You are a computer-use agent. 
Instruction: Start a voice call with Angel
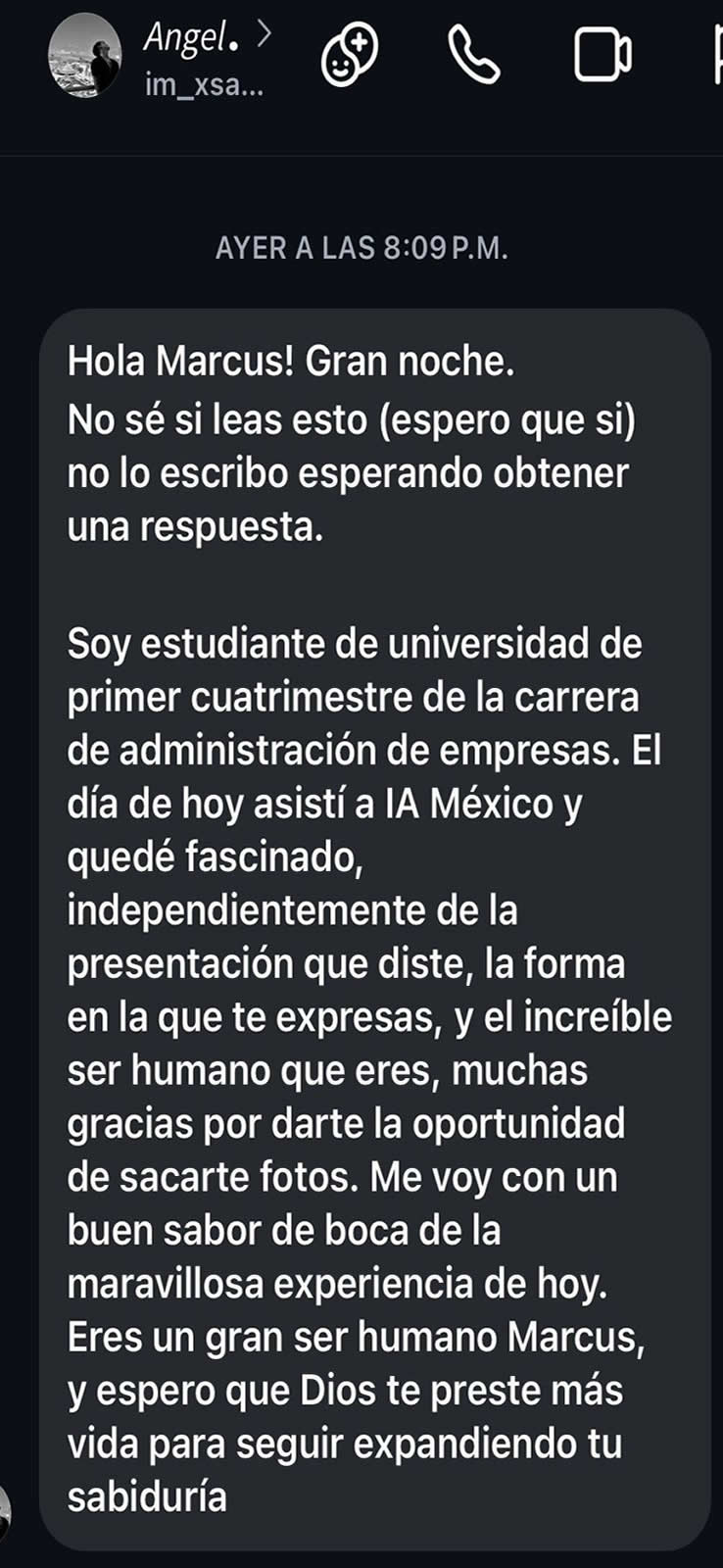pyautogui.click(x=474, y=55)
